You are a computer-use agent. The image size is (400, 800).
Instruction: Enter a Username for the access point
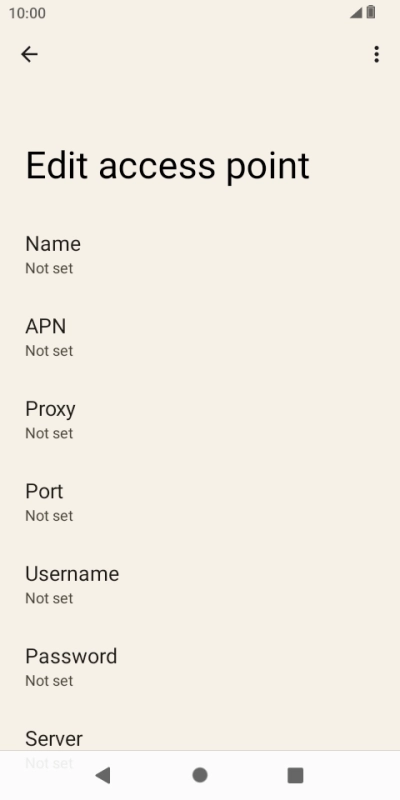(x=200, y=585)
